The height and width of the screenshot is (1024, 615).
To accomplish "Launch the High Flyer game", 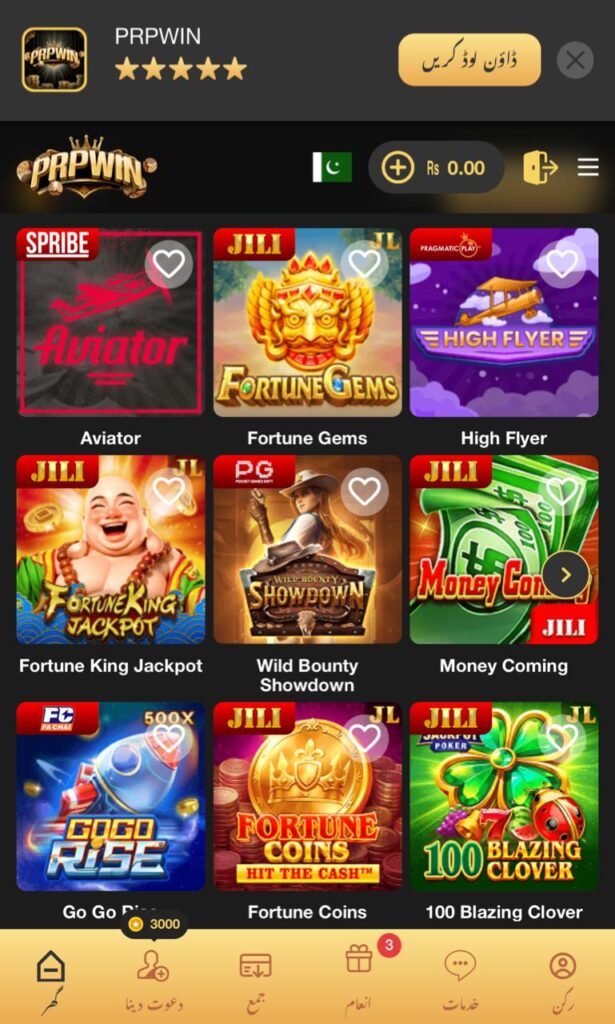I will (x=504, y=323).
